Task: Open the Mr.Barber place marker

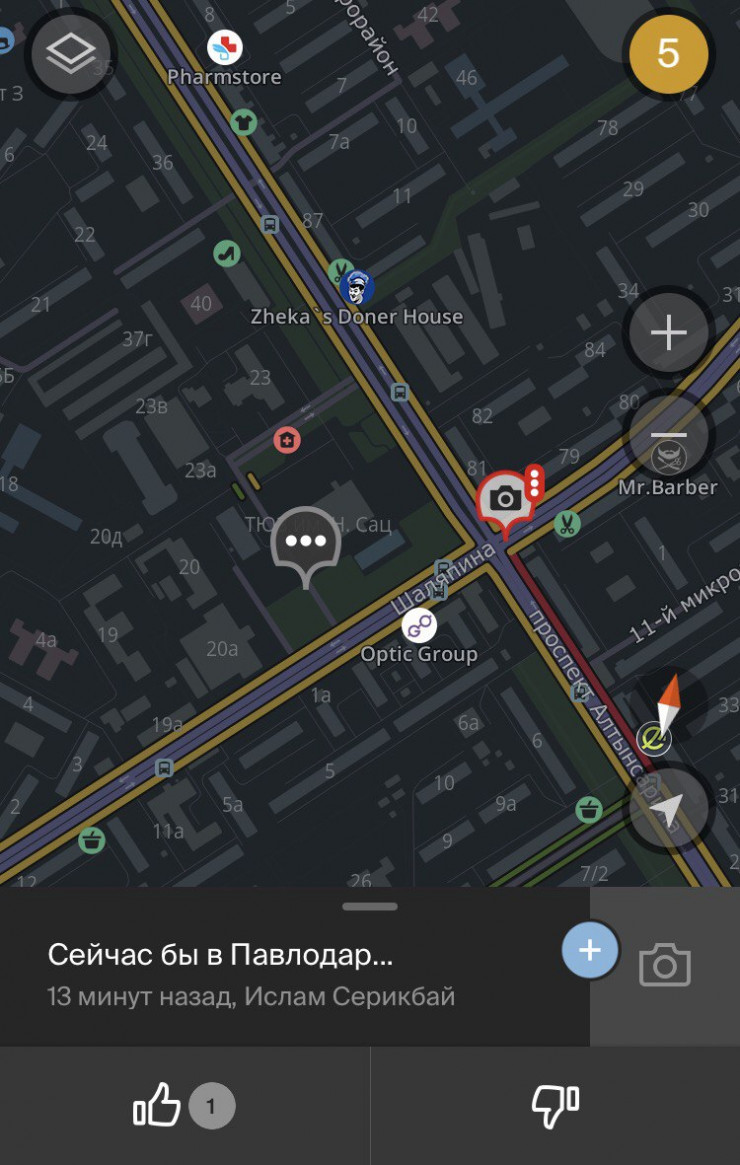Action: click(x=668, y=460)
